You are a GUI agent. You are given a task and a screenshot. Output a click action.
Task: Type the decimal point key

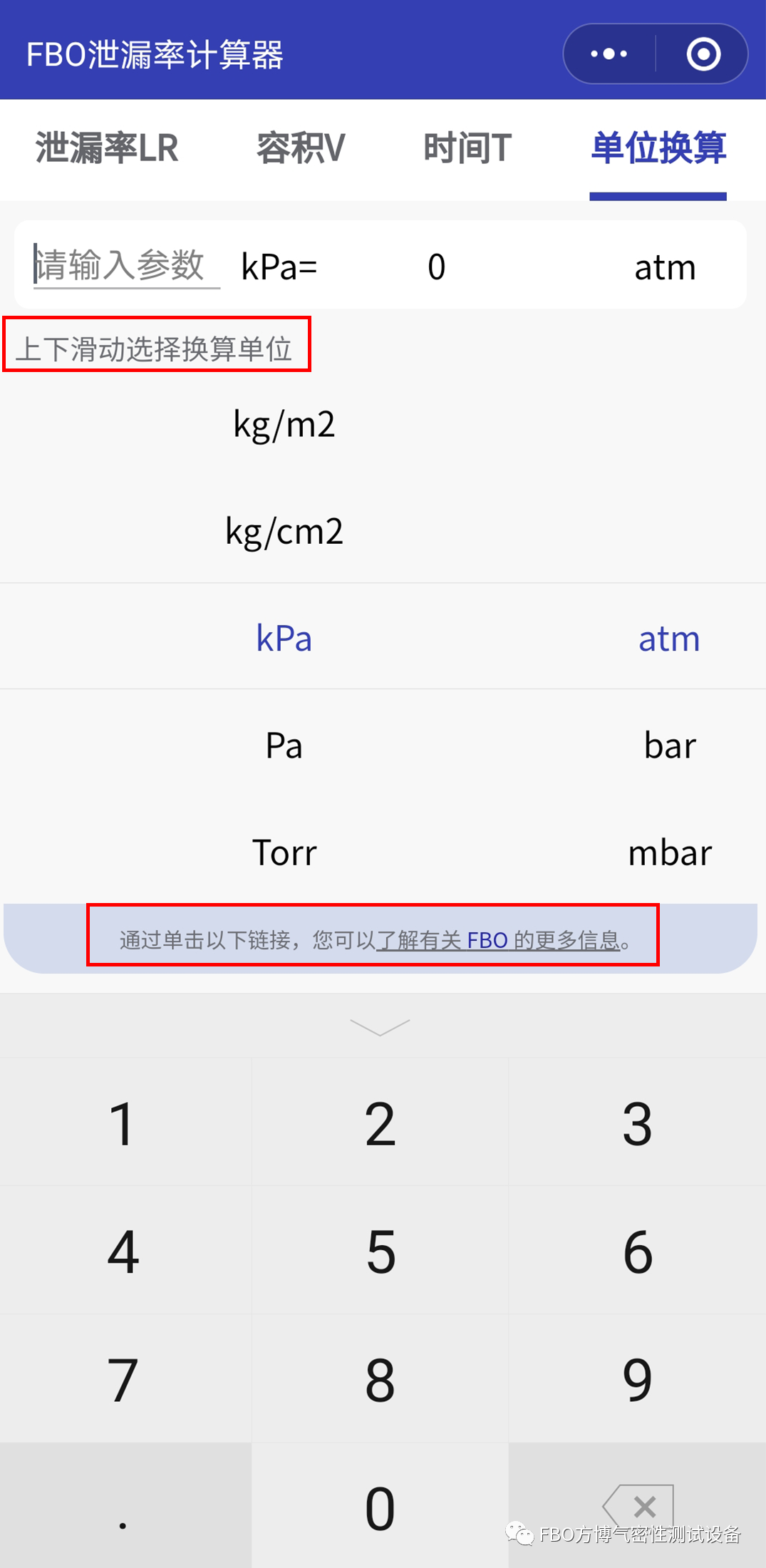coord(123,1507)
